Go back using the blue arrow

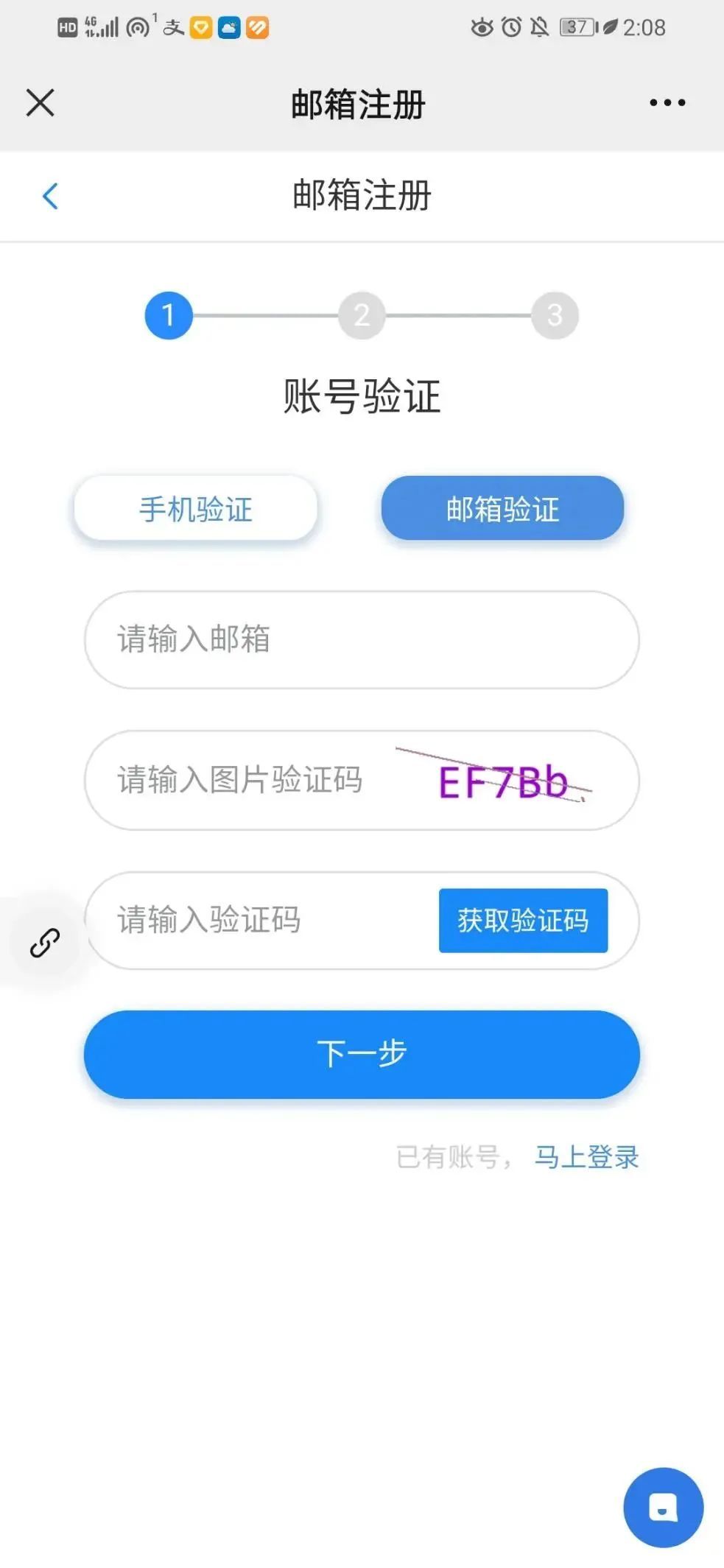pos(50,196)
